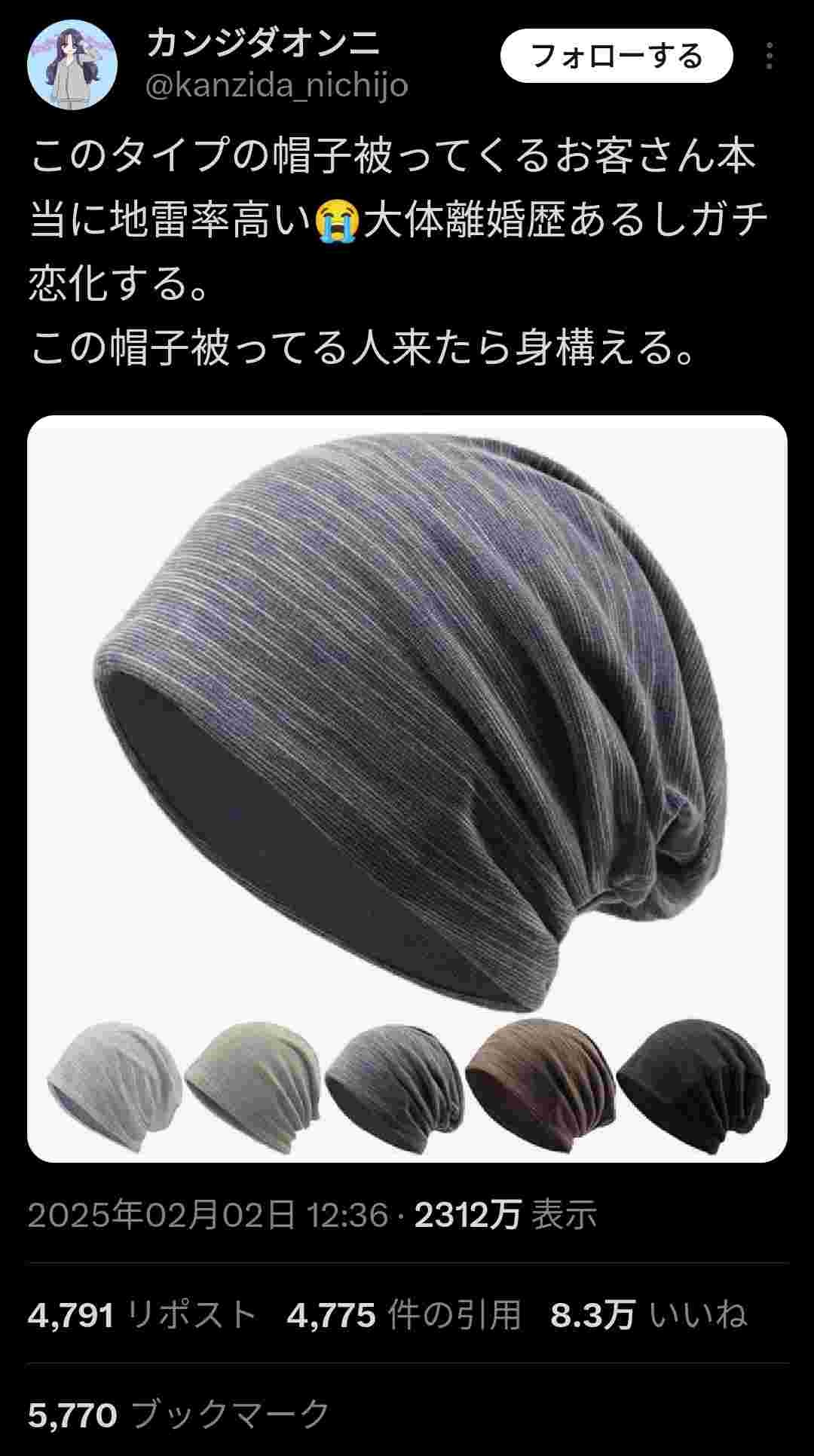Tap the フォローする follow button

tap(617, 57)
